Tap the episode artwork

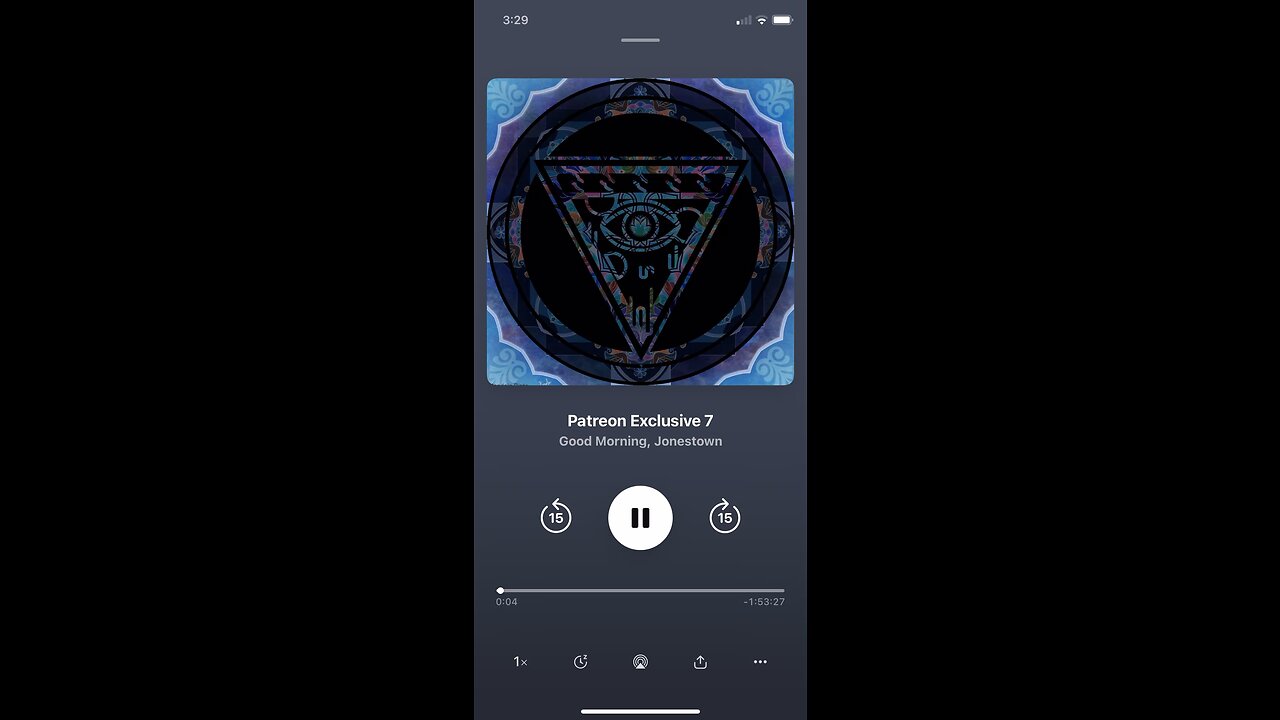point(640,231)
